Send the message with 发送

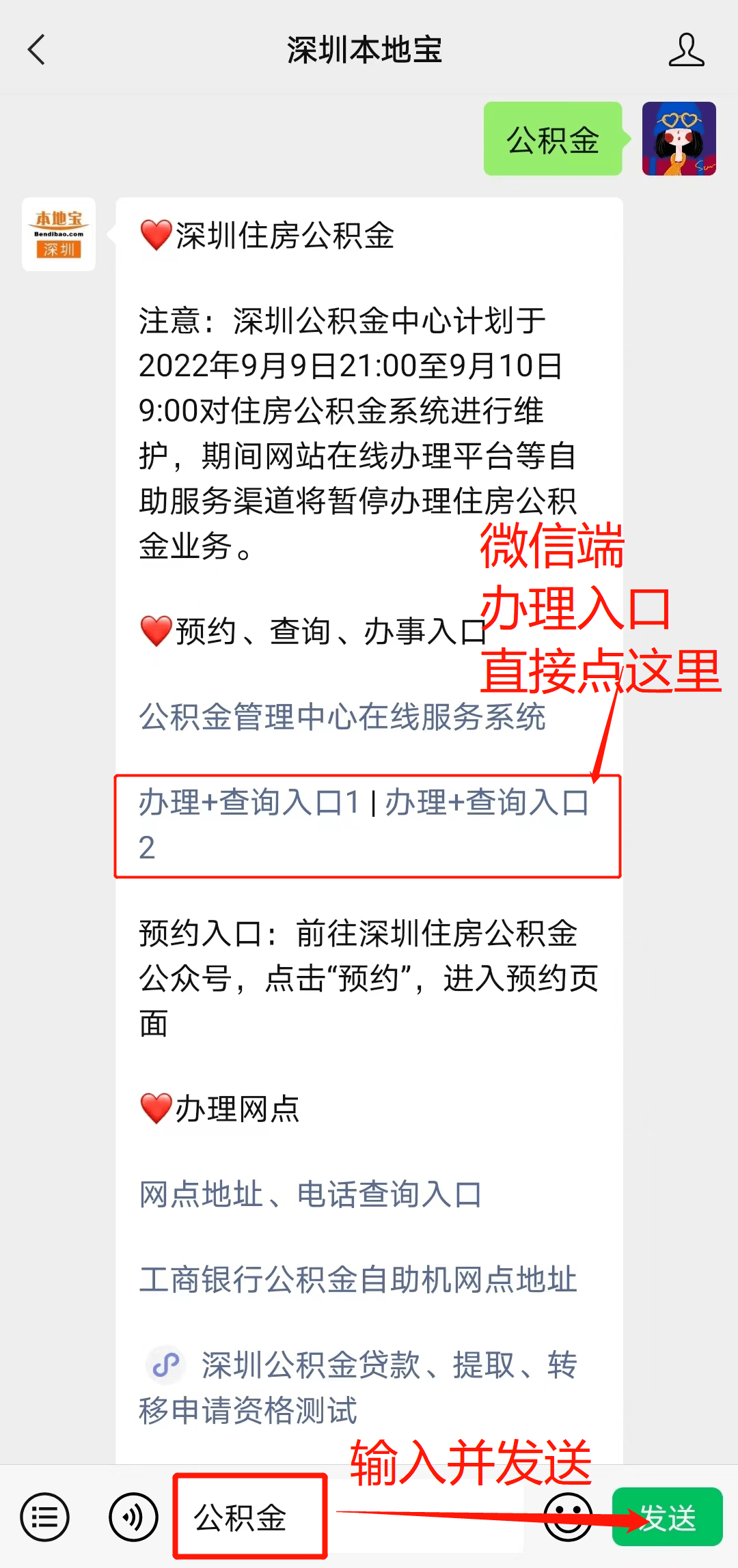click(668, 1517)
